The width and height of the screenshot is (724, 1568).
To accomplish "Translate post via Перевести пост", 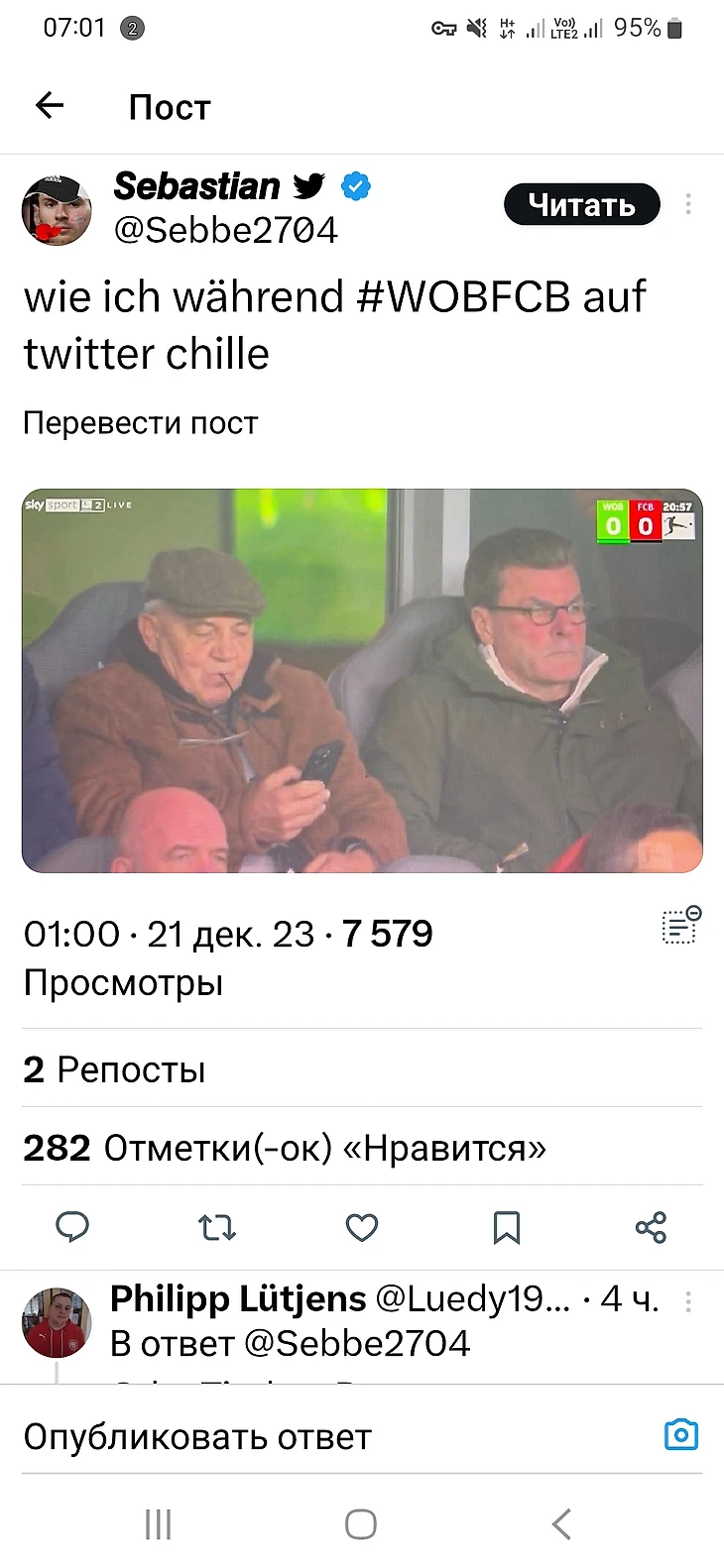I will pos(140,423).
